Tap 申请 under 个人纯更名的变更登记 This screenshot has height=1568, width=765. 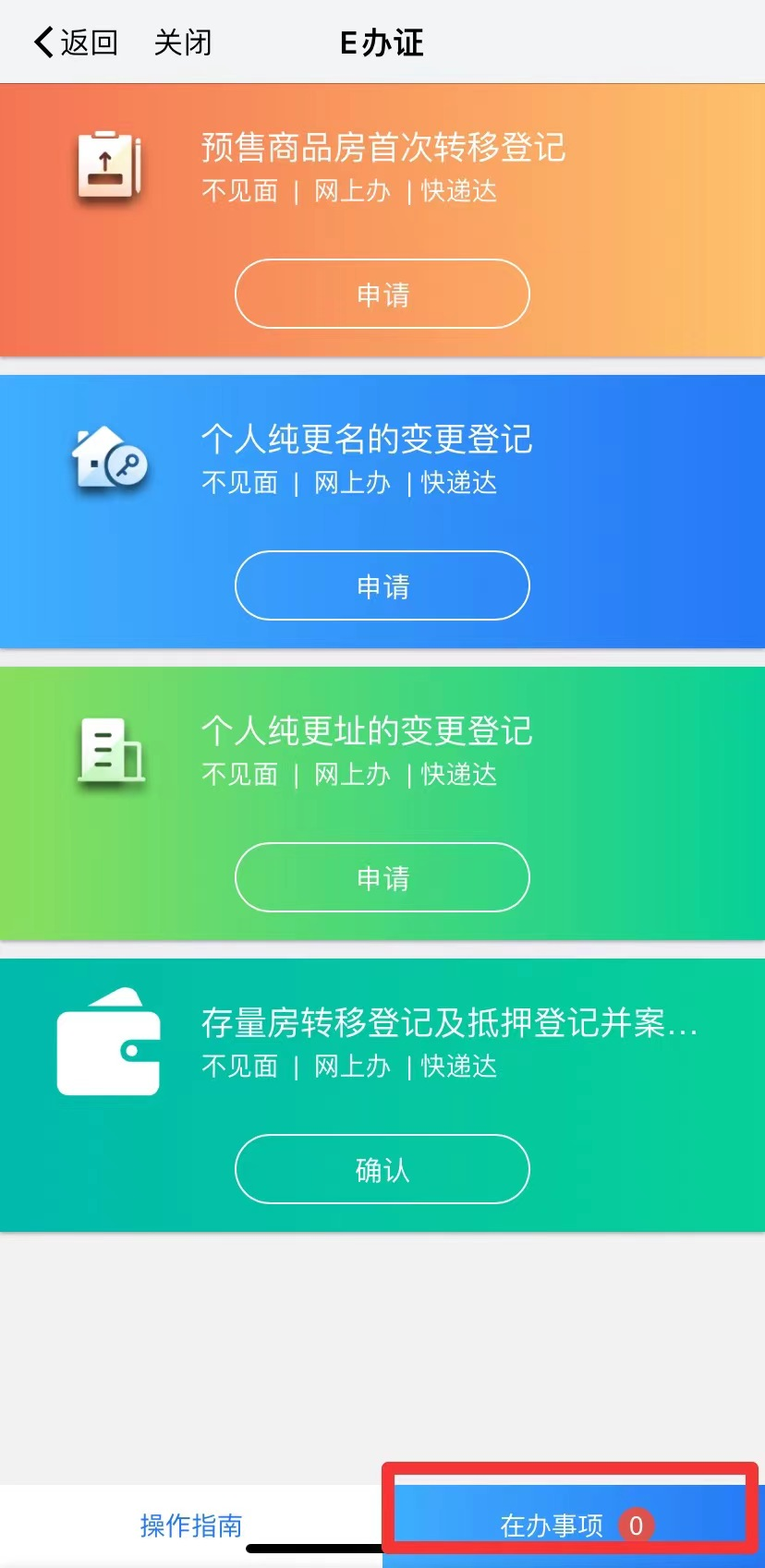[x=382, y=586]
